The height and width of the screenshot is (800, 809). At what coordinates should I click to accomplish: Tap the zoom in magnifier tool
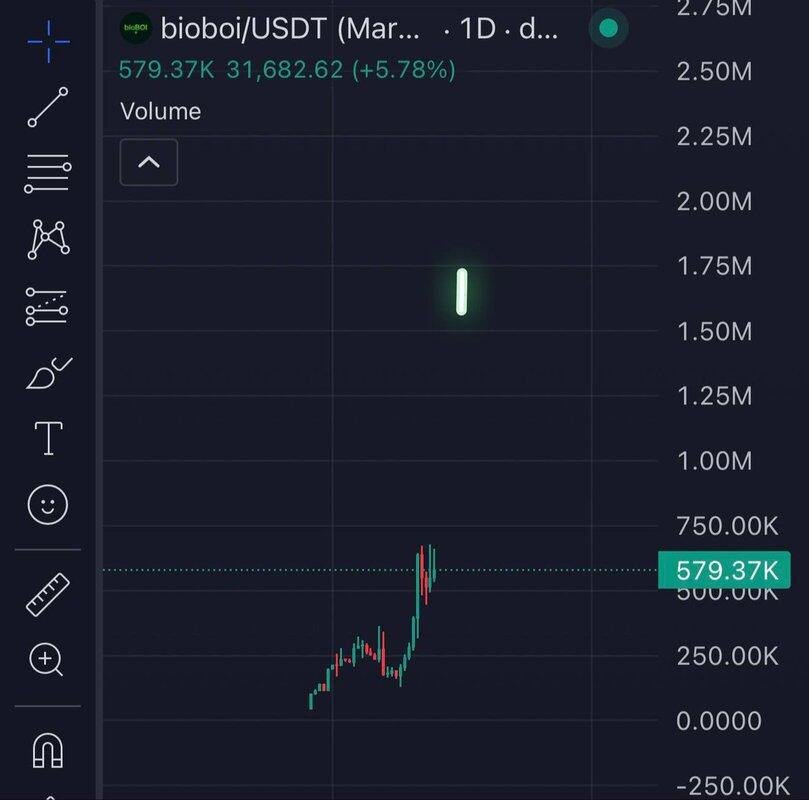click(x=48, y=659)
